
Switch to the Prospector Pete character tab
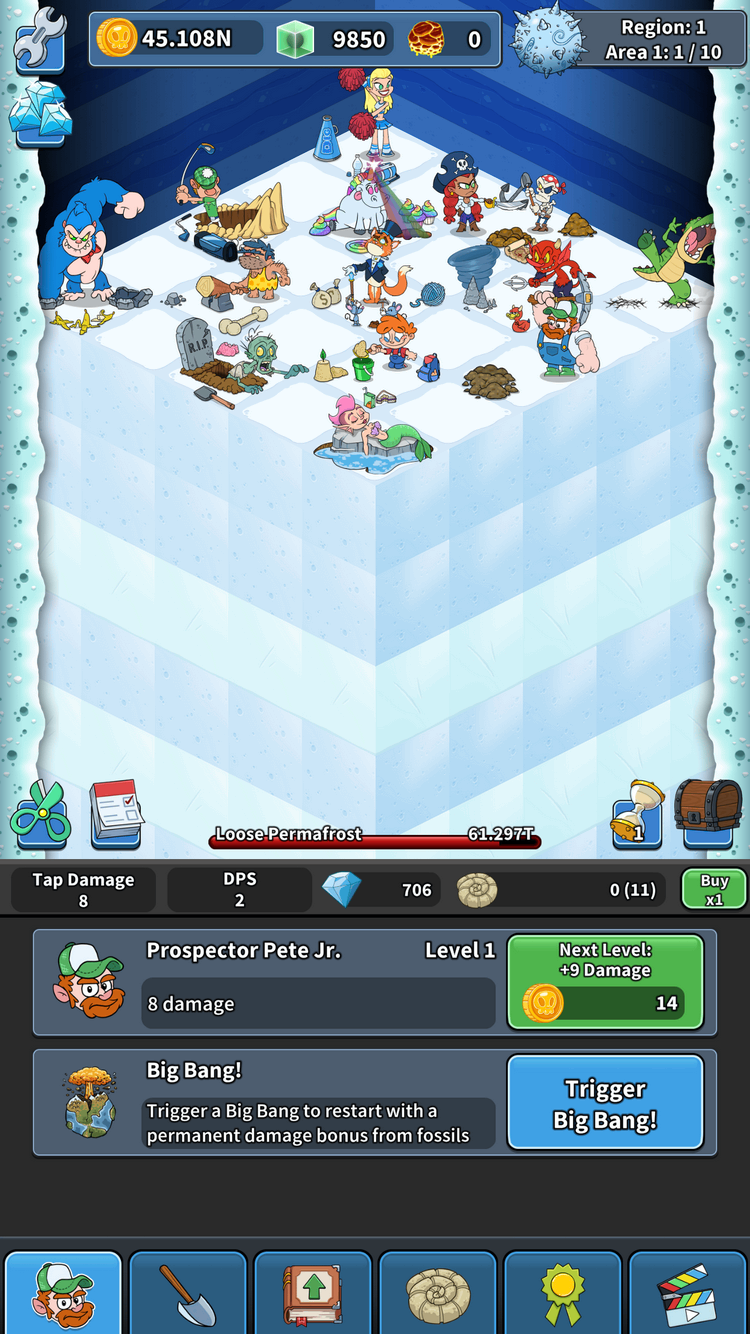63,1292
